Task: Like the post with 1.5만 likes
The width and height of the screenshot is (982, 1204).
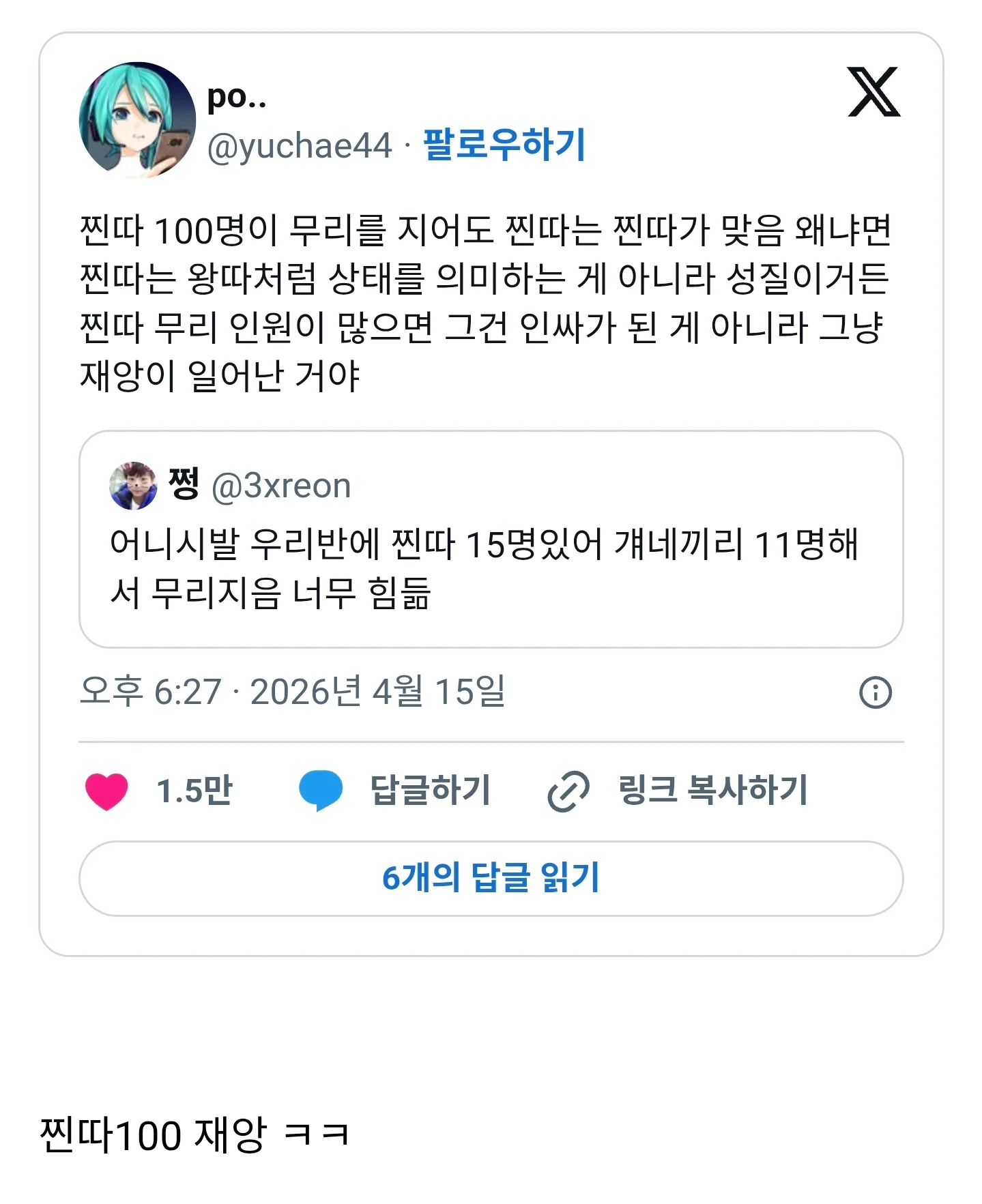Action: [x=107, y=791]
